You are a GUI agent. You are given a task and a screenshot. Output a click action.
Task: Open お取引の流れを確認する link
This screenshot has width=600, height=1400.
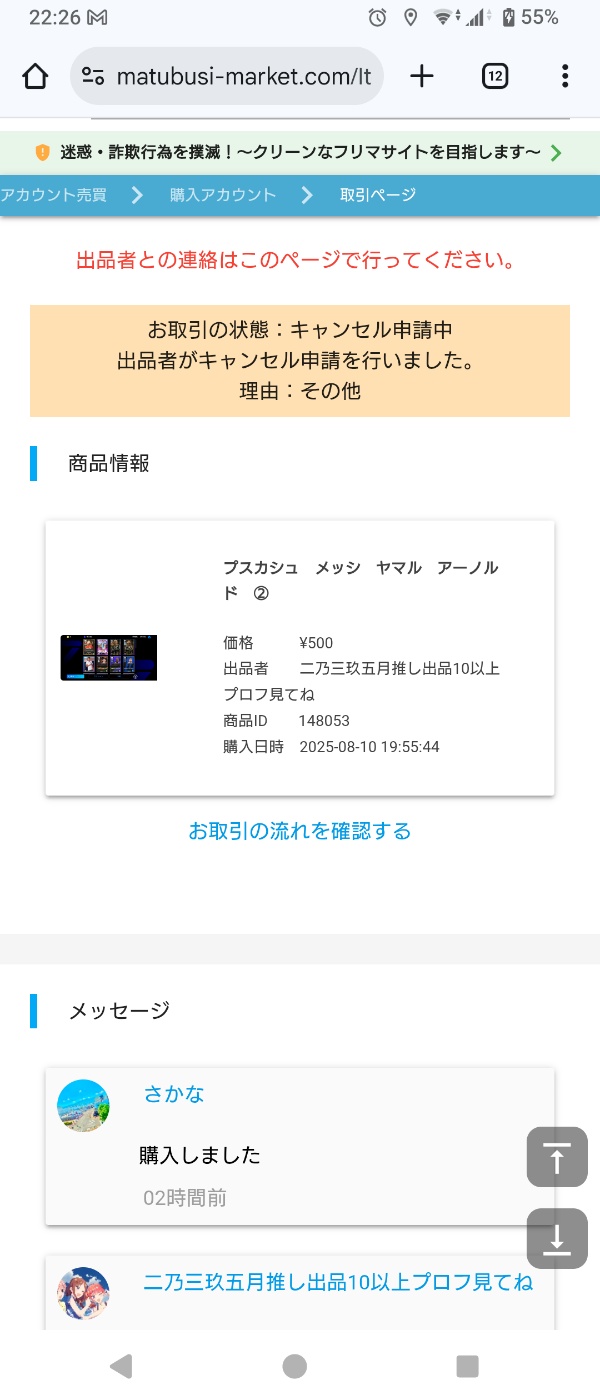[x=300, y=831]
